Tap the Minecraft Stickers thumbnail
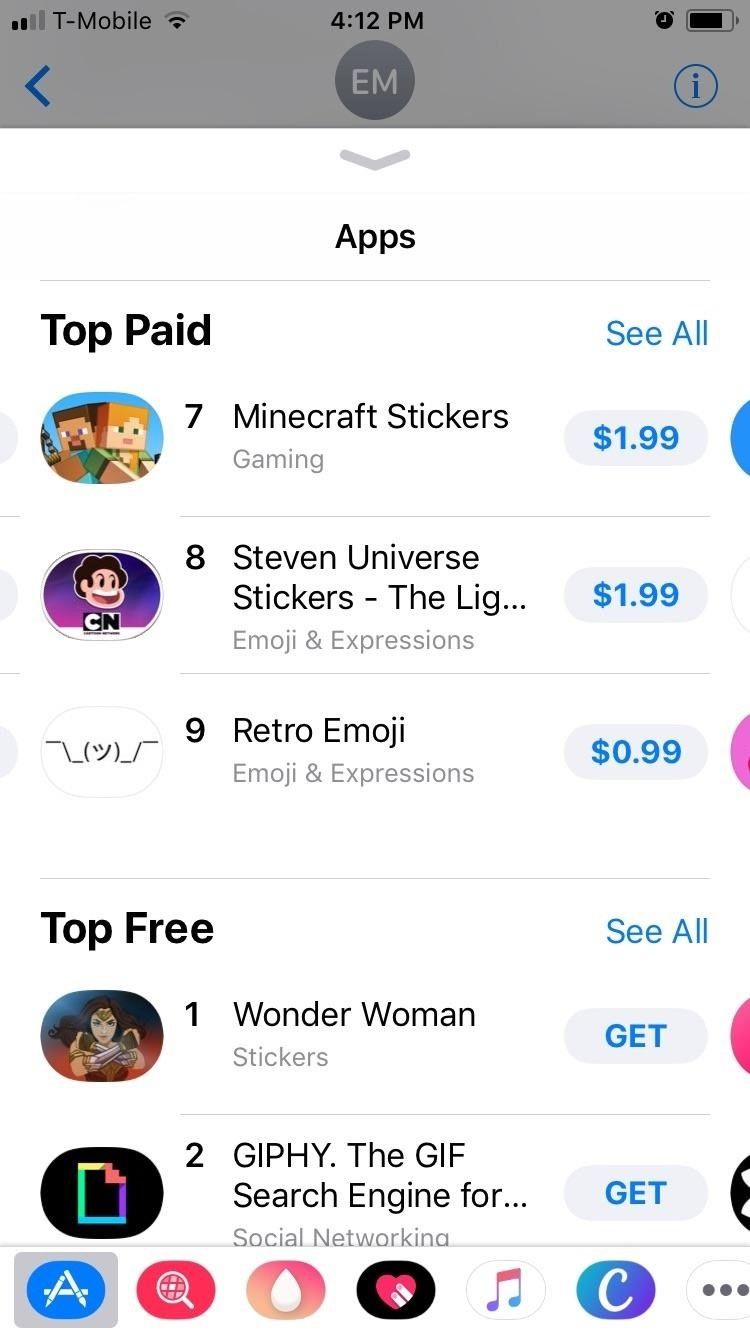Image resolution: width=750 pixels, height=1334 pixels. (101, 437)
